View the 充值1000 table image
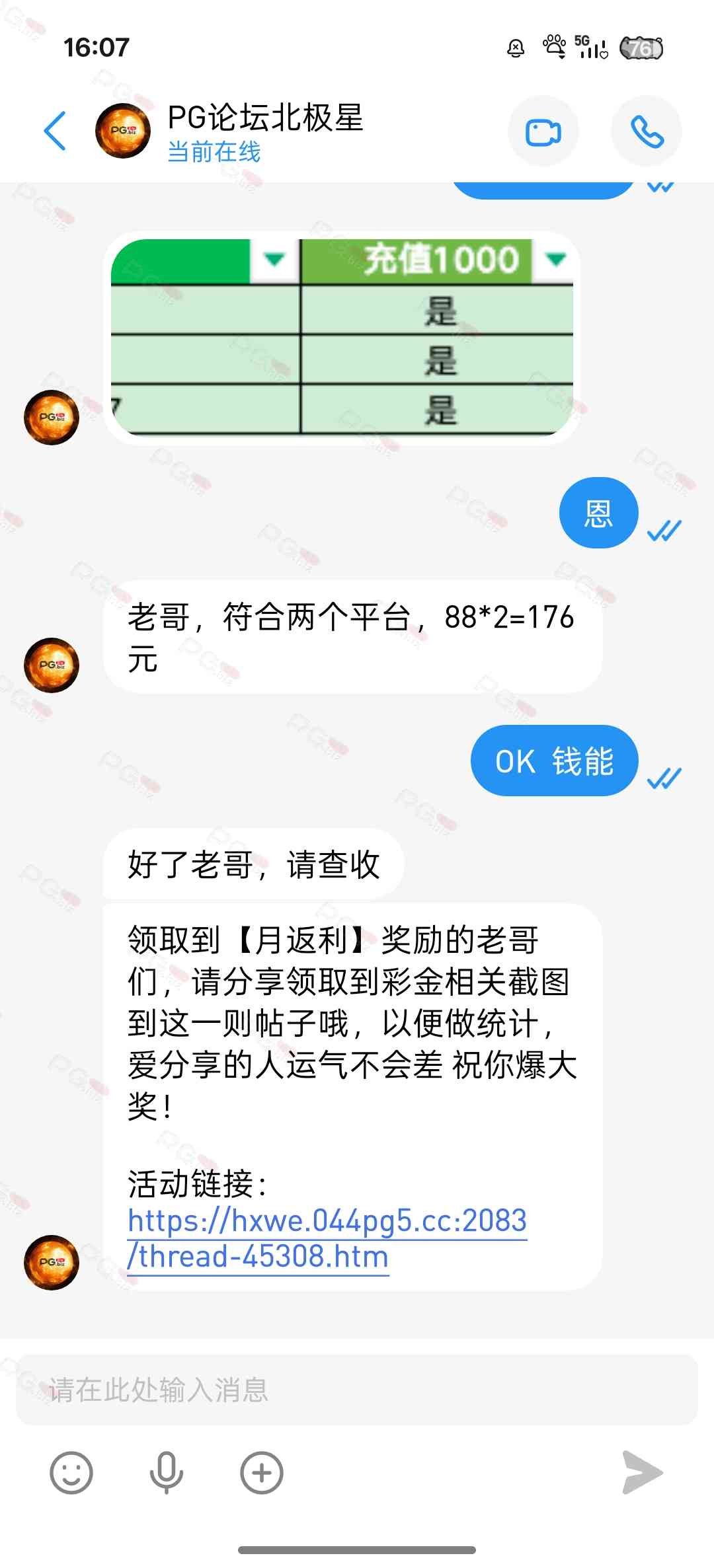 [342, 337]
